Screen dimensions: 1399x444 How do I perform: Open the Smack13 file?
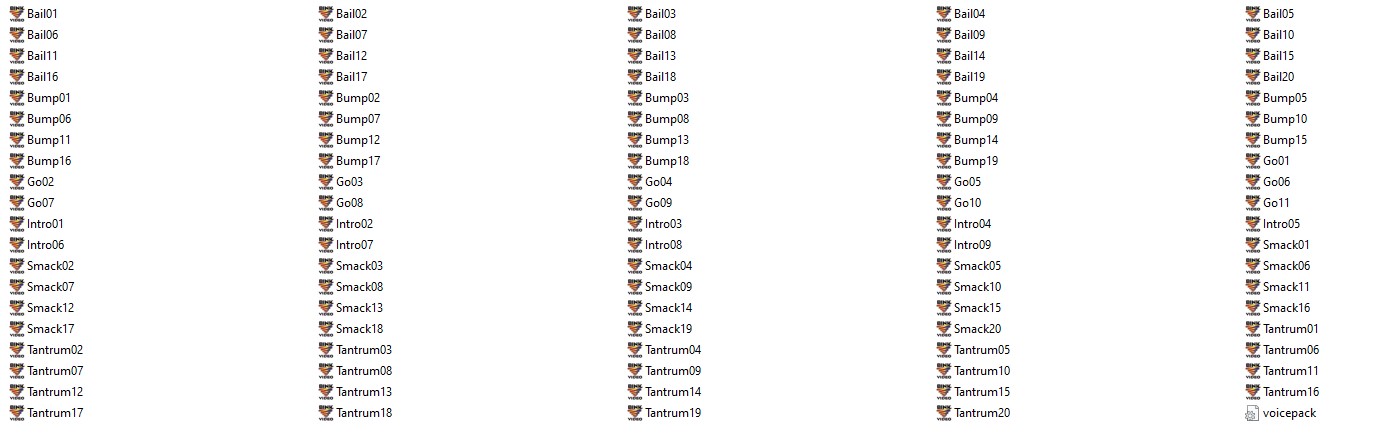(359, 308)
